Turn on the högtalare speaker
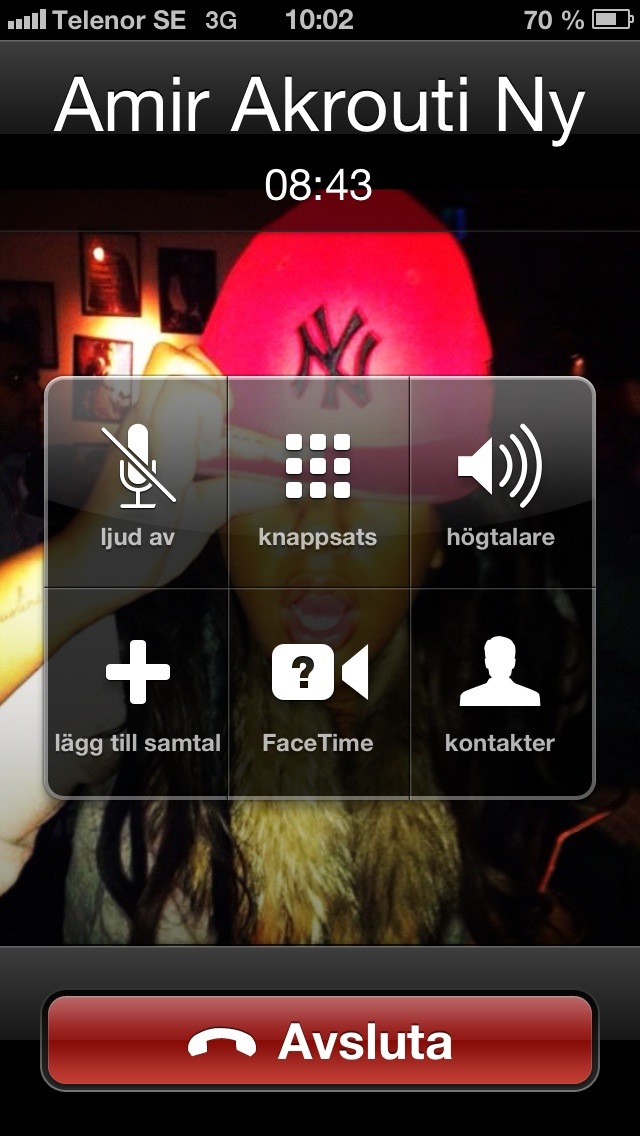 [x=501, y=483]
